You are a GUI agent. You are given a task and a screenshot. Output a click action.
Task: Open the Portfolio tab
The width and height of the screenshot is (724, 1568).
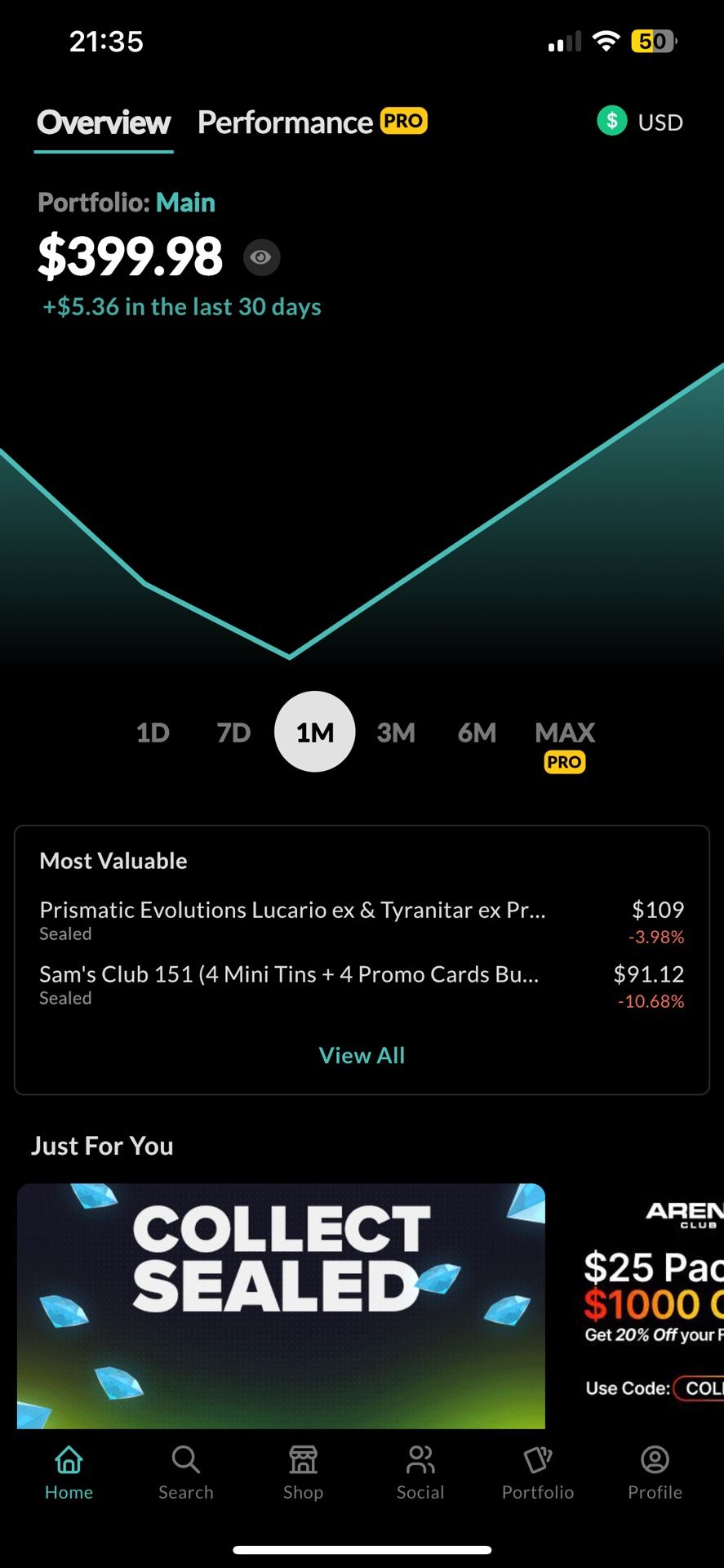click(x=538, y=1472)
